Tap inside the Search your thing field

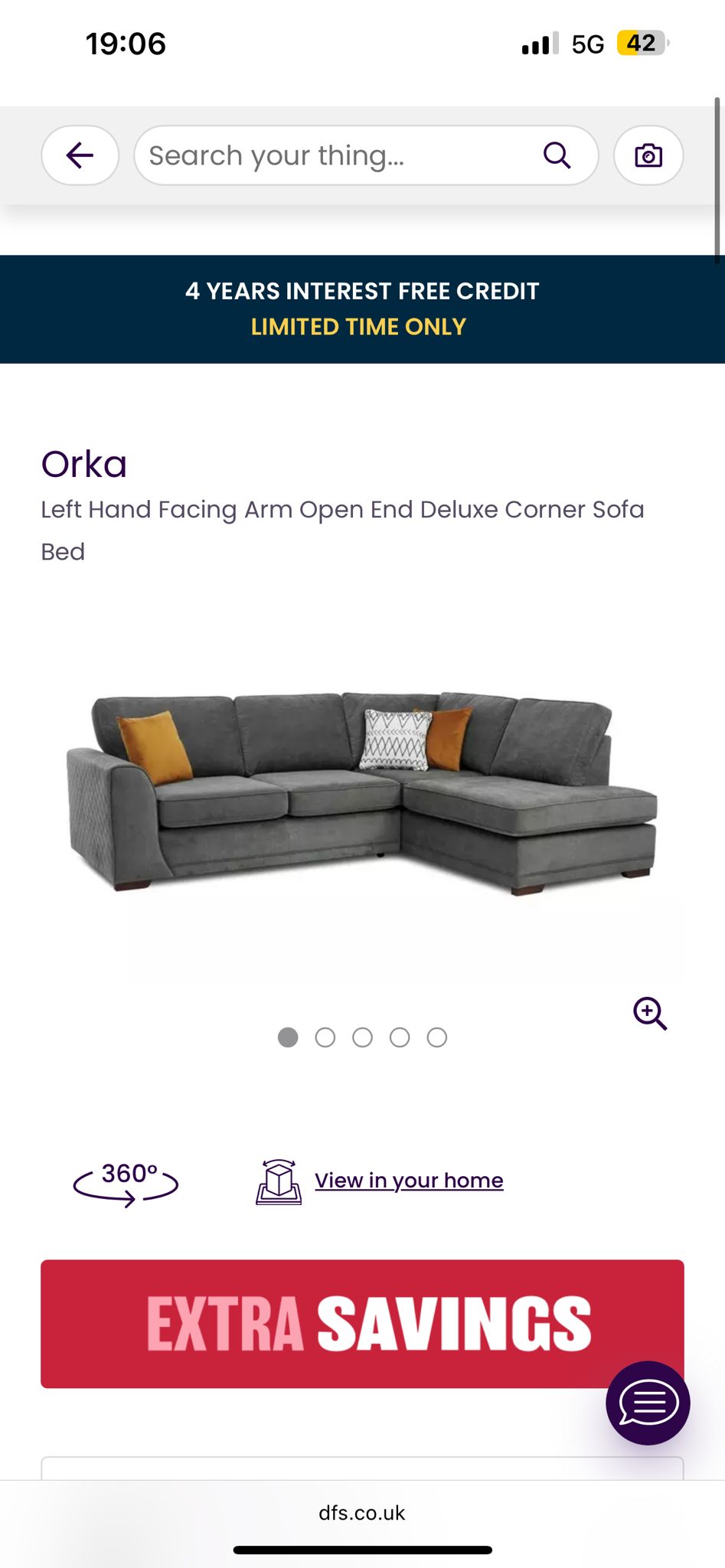point(322,155)
